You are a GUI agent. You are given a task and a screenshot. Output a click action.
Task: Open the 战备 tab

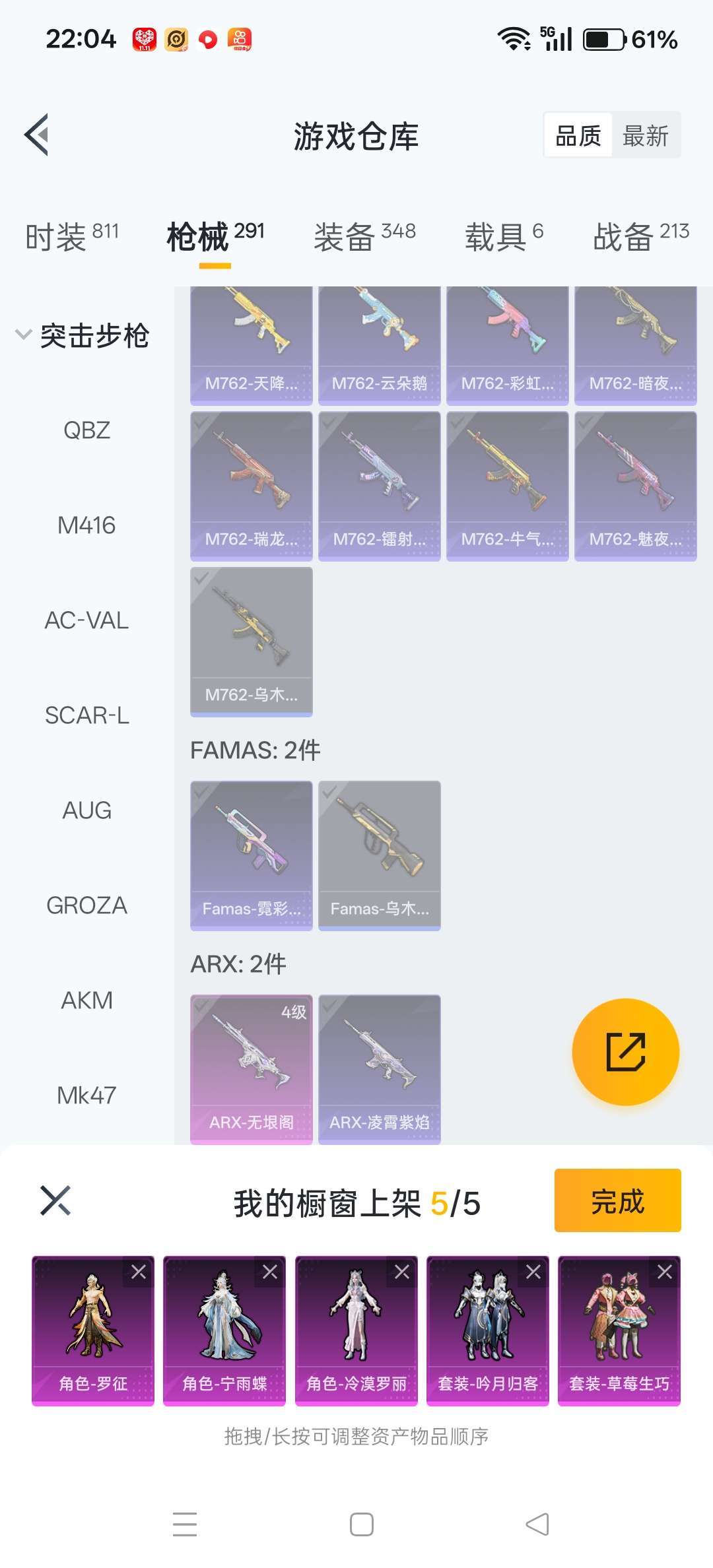[x=640, y=236]
